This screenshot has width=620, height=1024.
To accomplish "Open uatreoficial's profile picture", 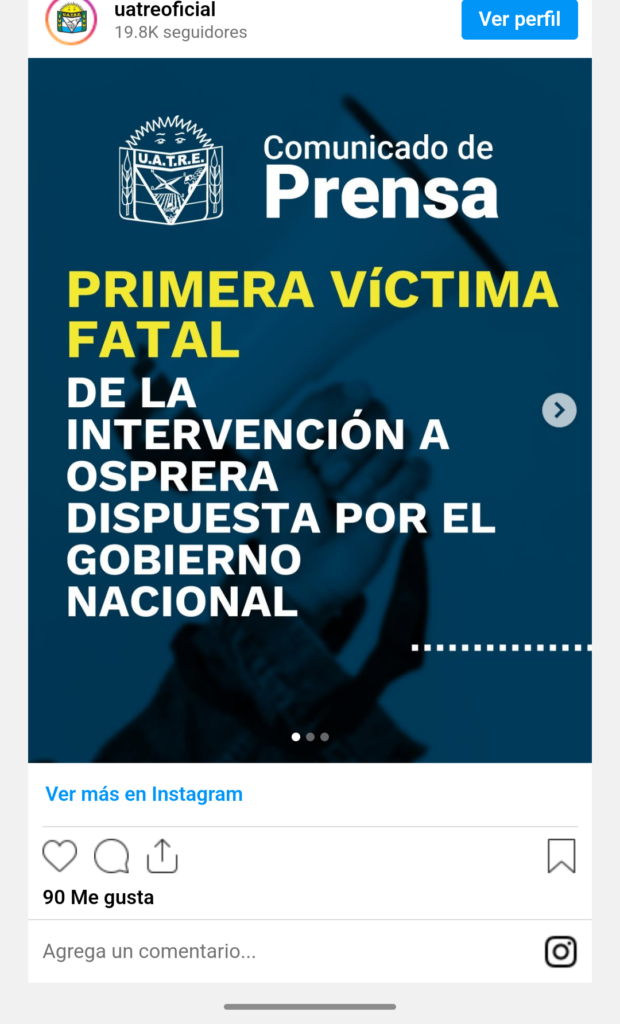I will [71, 20].
